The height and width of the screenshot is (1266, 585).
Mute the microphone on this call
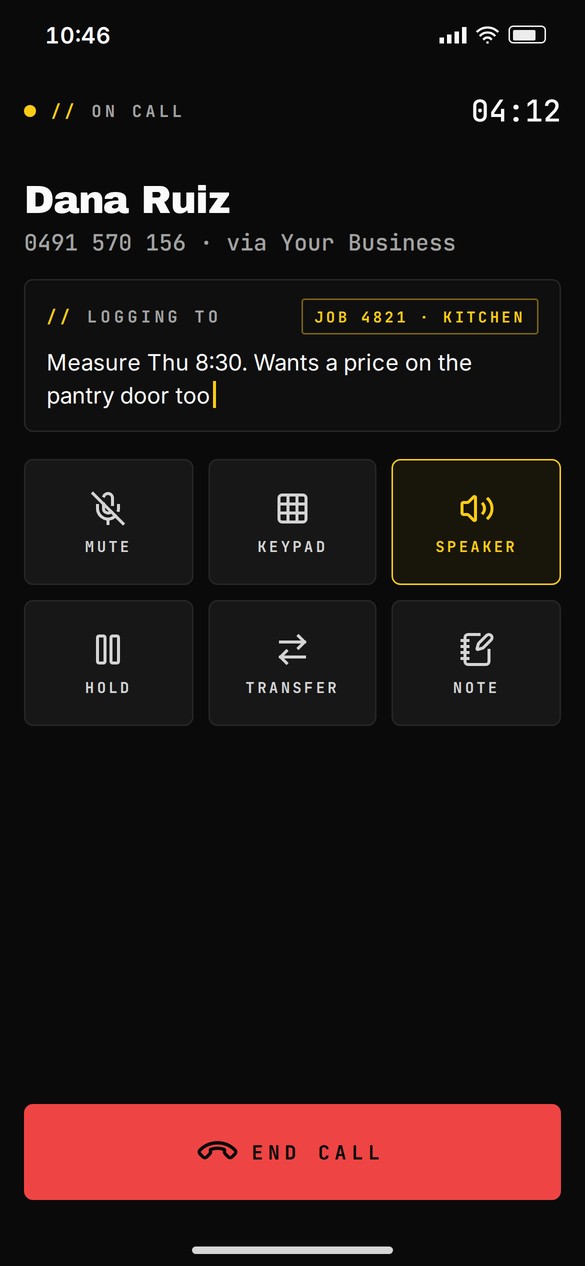(x=108, y=522)
